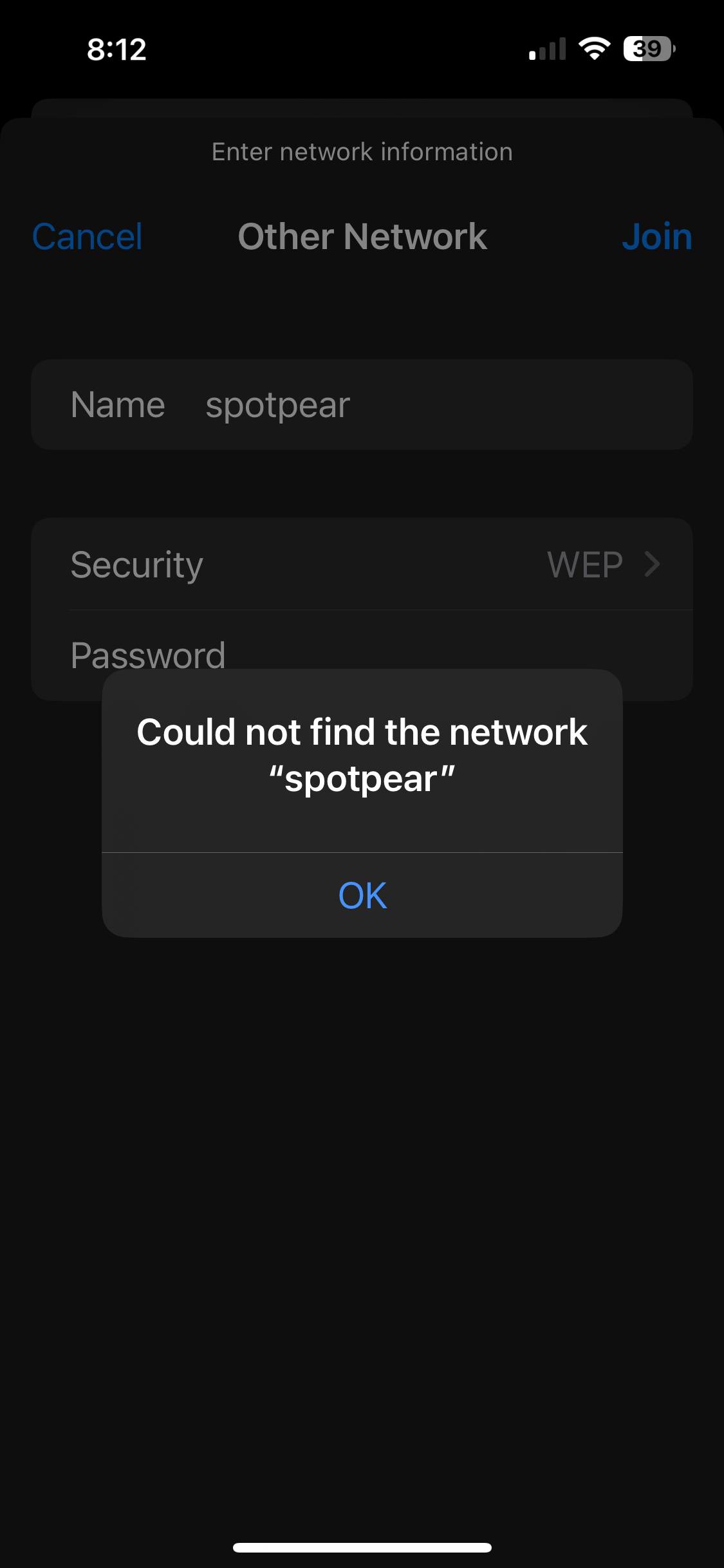The height and width of the screenshot is (1568, 724).
Task: Tap Join to connect to spotpear
Action: click(x=656, y=236)
